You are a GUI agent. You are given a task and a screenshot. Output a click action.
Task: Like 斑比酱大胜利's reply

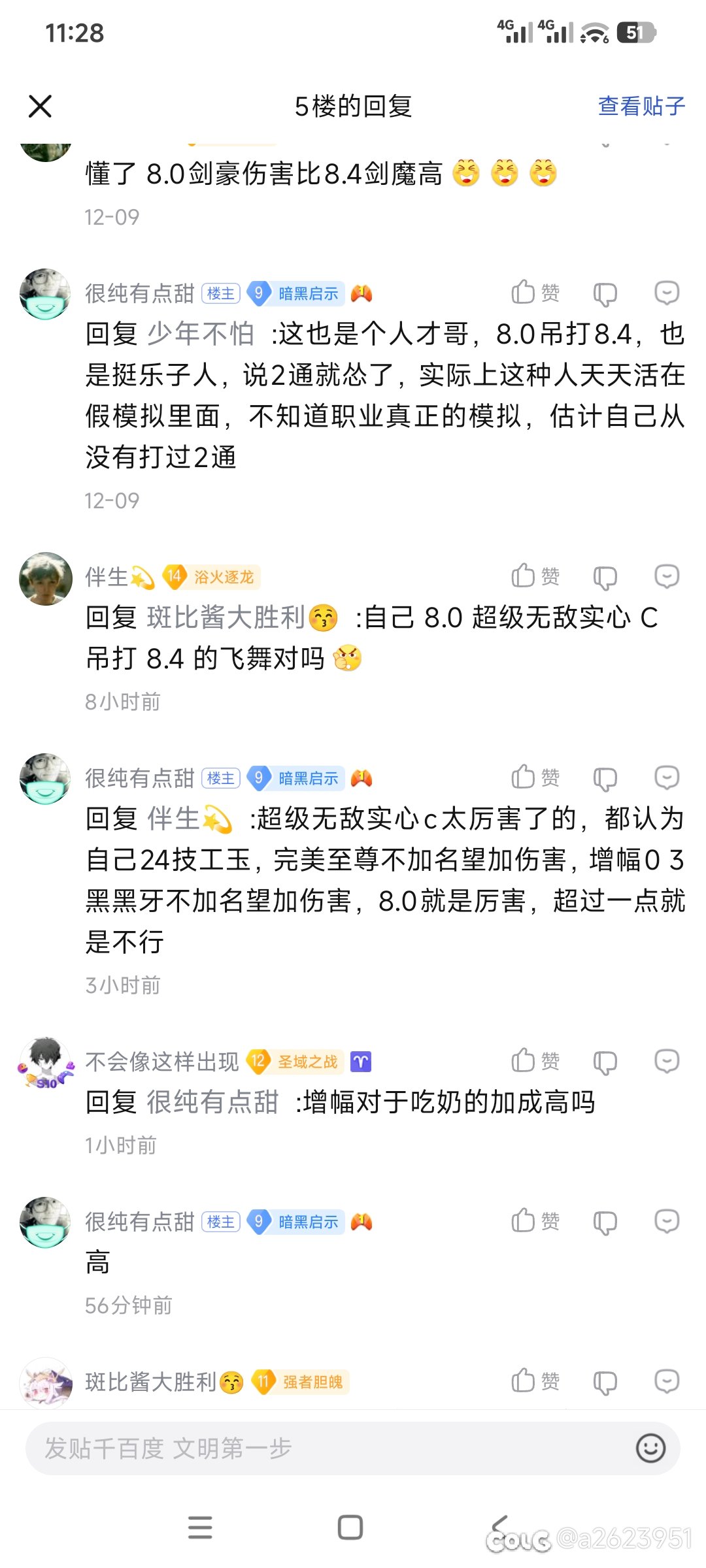click(535, 1381)
